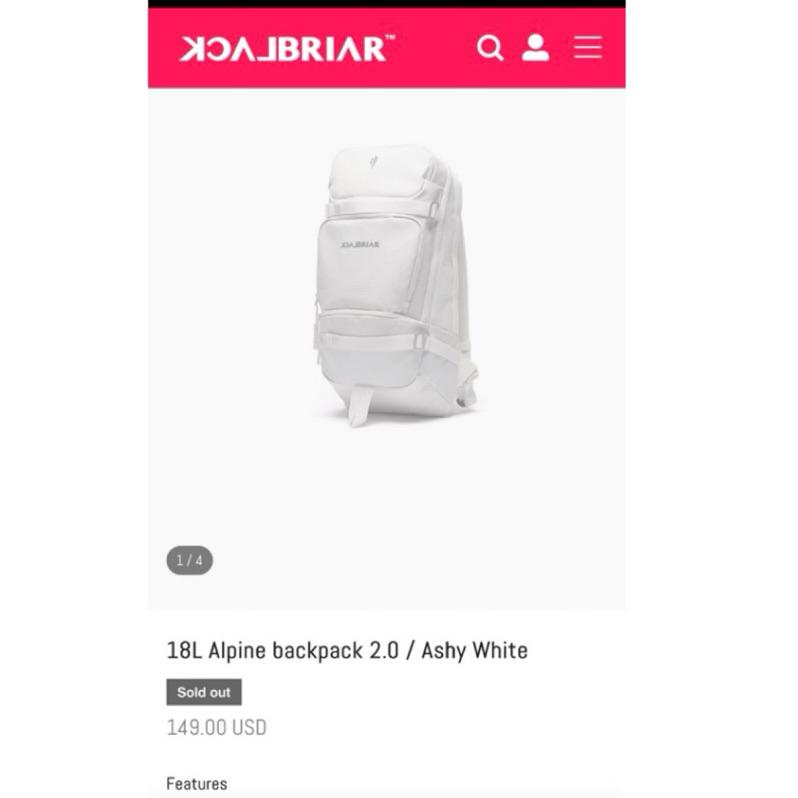
Task: Open the search icon in header
Action: click(x=489, y=47)
